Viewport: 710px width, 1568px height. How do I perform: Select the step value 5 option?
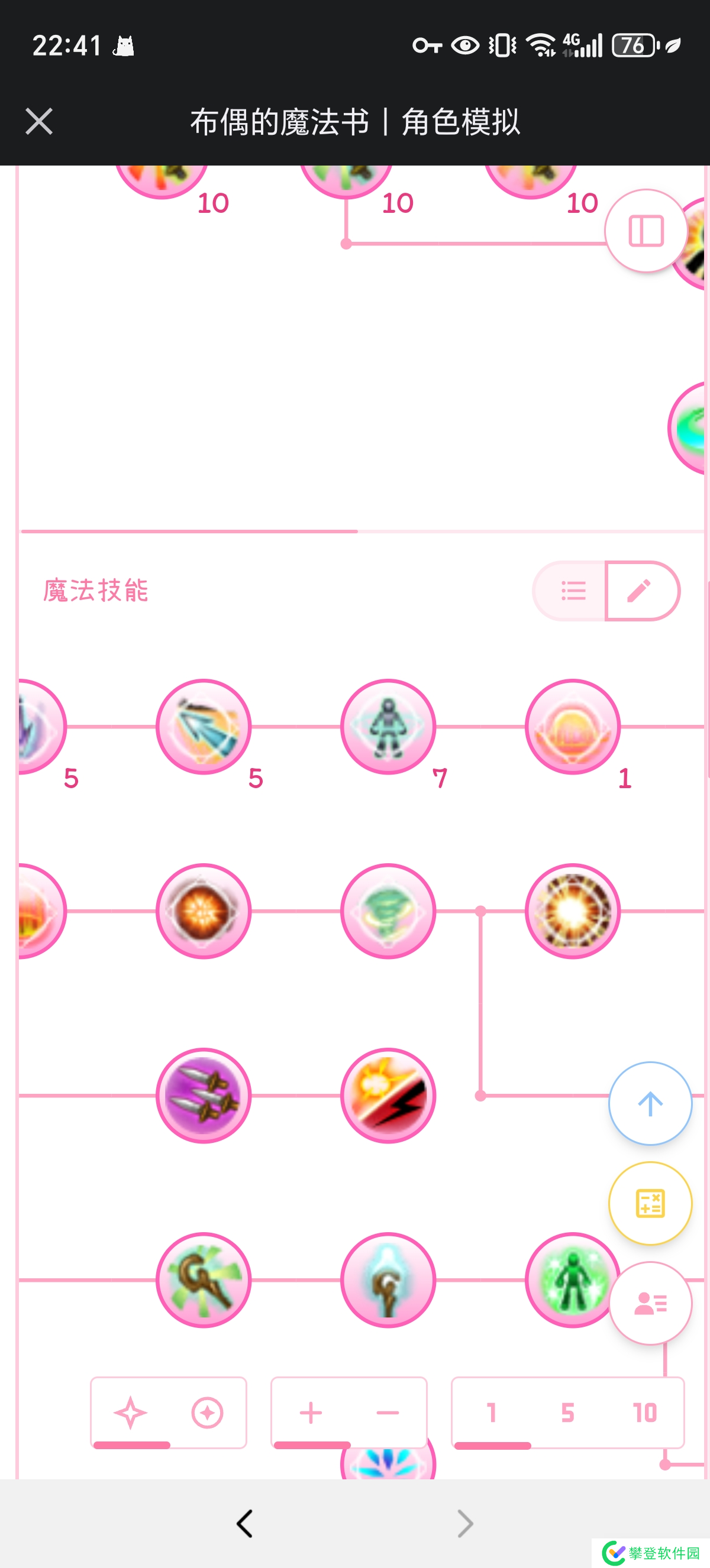coord(569,1413)
